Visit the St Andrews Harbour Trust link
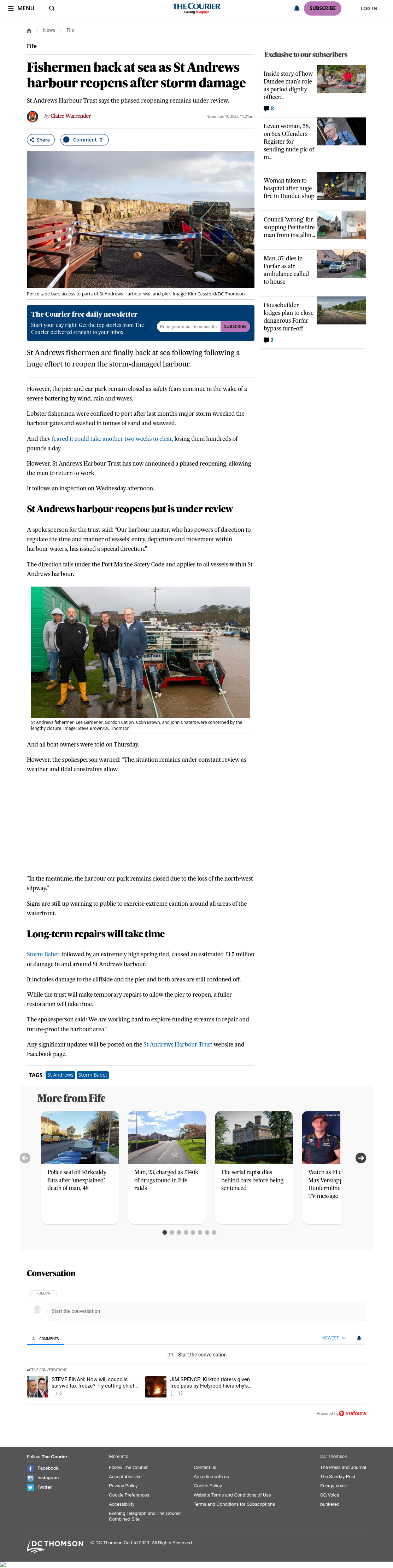The image size is (393, 1568). 178,1044
